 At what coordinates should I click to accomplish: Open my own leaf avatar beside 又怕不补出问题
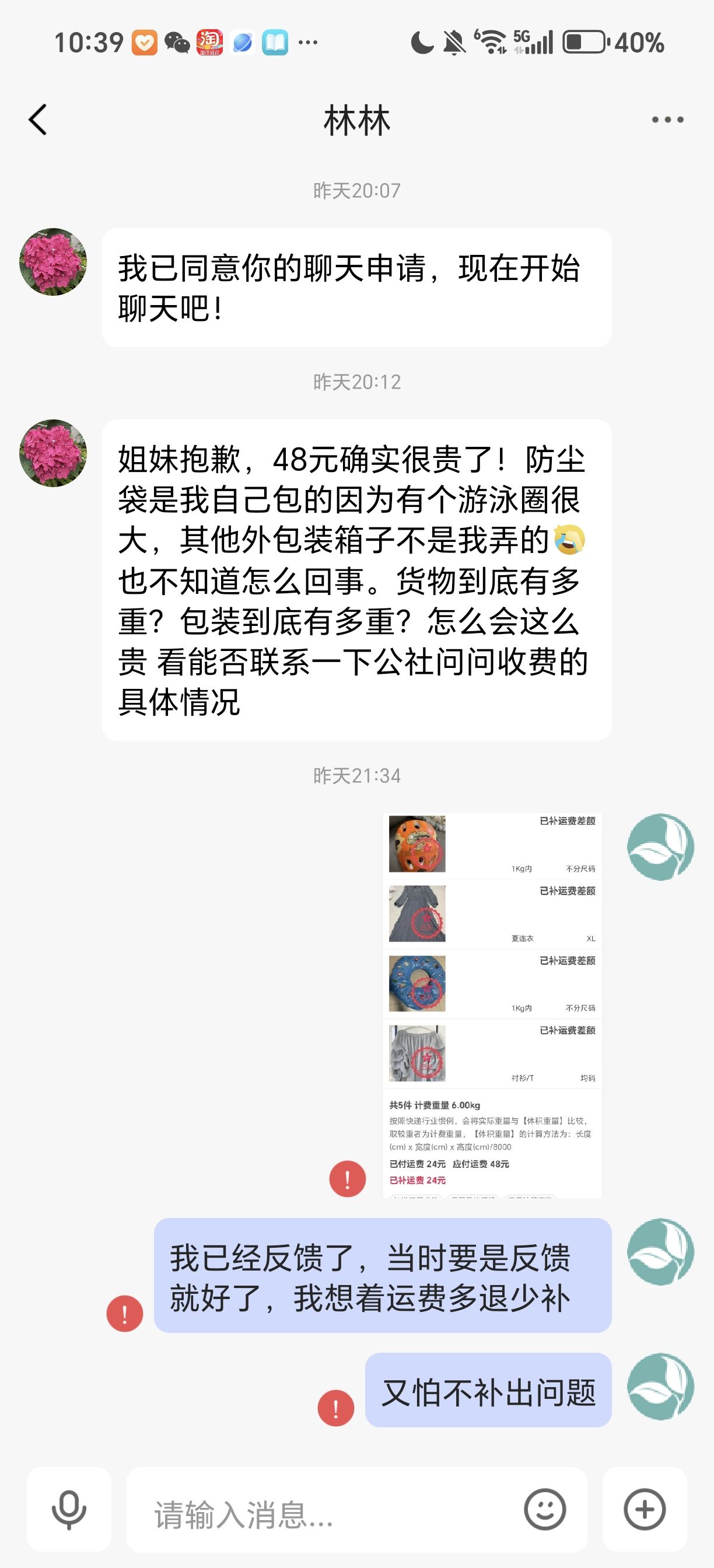660,1387
